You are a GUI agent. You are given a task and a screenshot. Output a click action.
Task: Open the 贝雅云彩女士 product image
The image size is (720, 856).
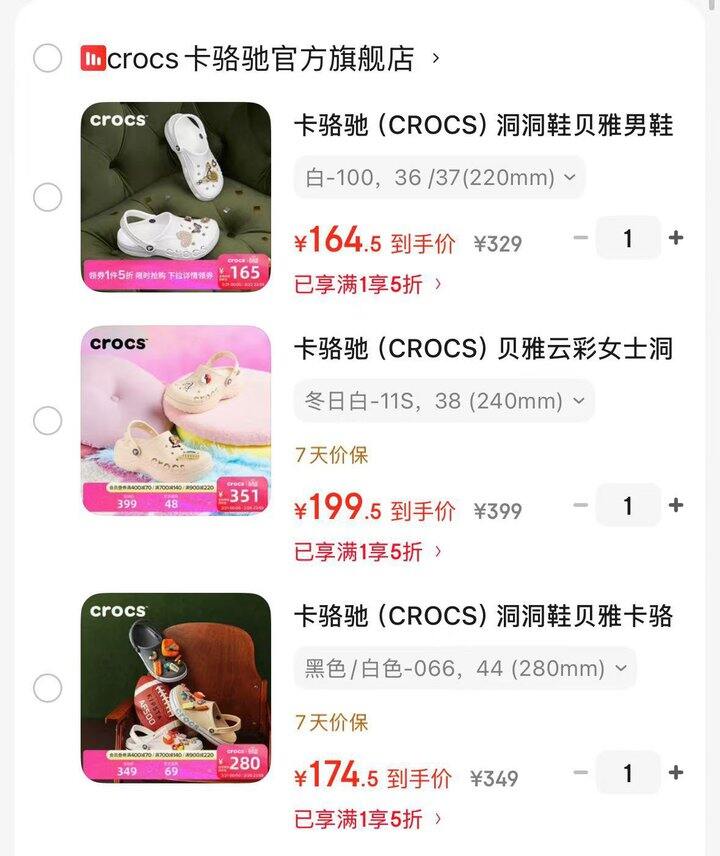pos(176,420)
